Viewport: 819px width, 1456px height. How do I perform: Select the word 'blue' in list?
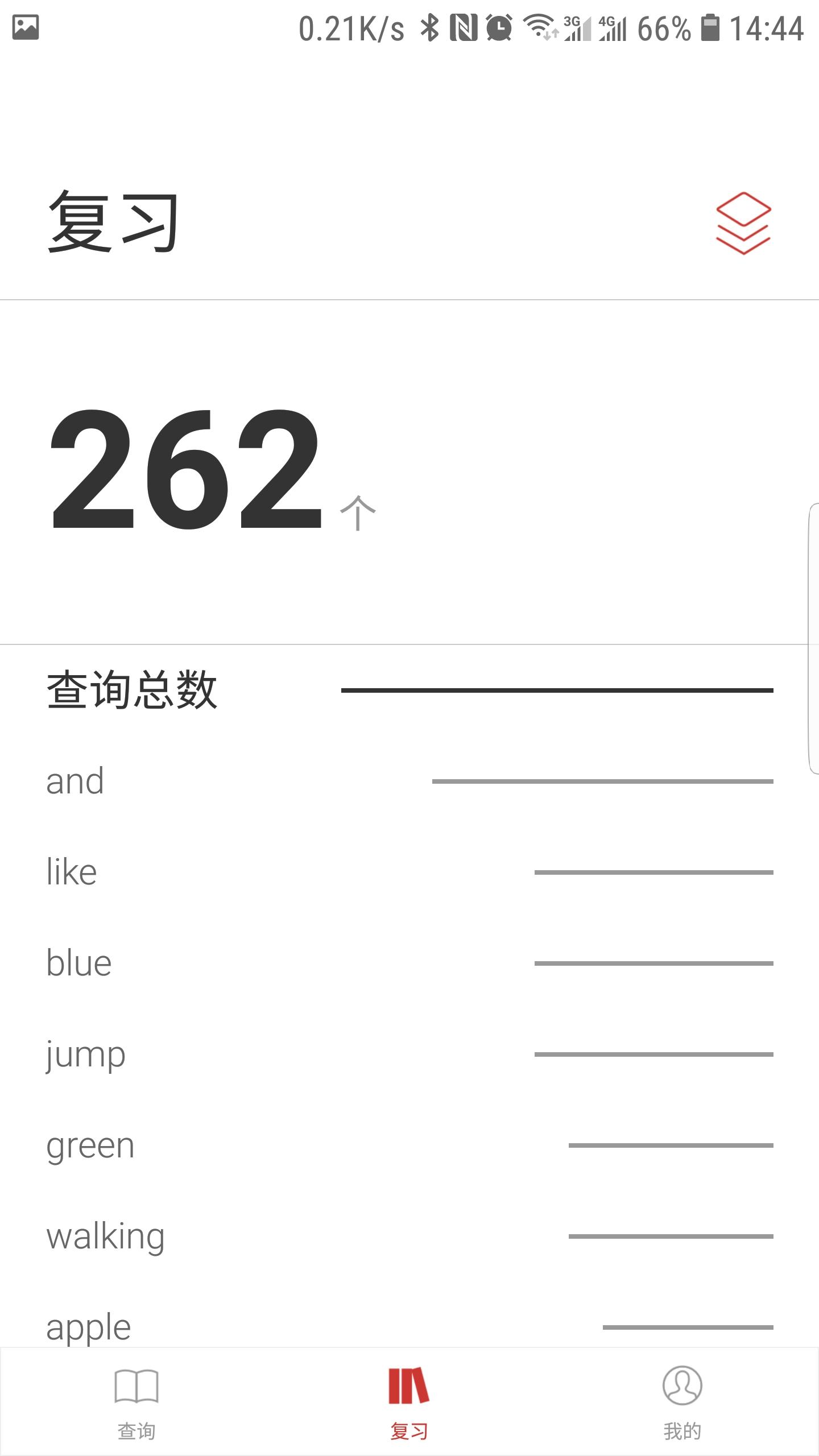(x=80, y=962)
